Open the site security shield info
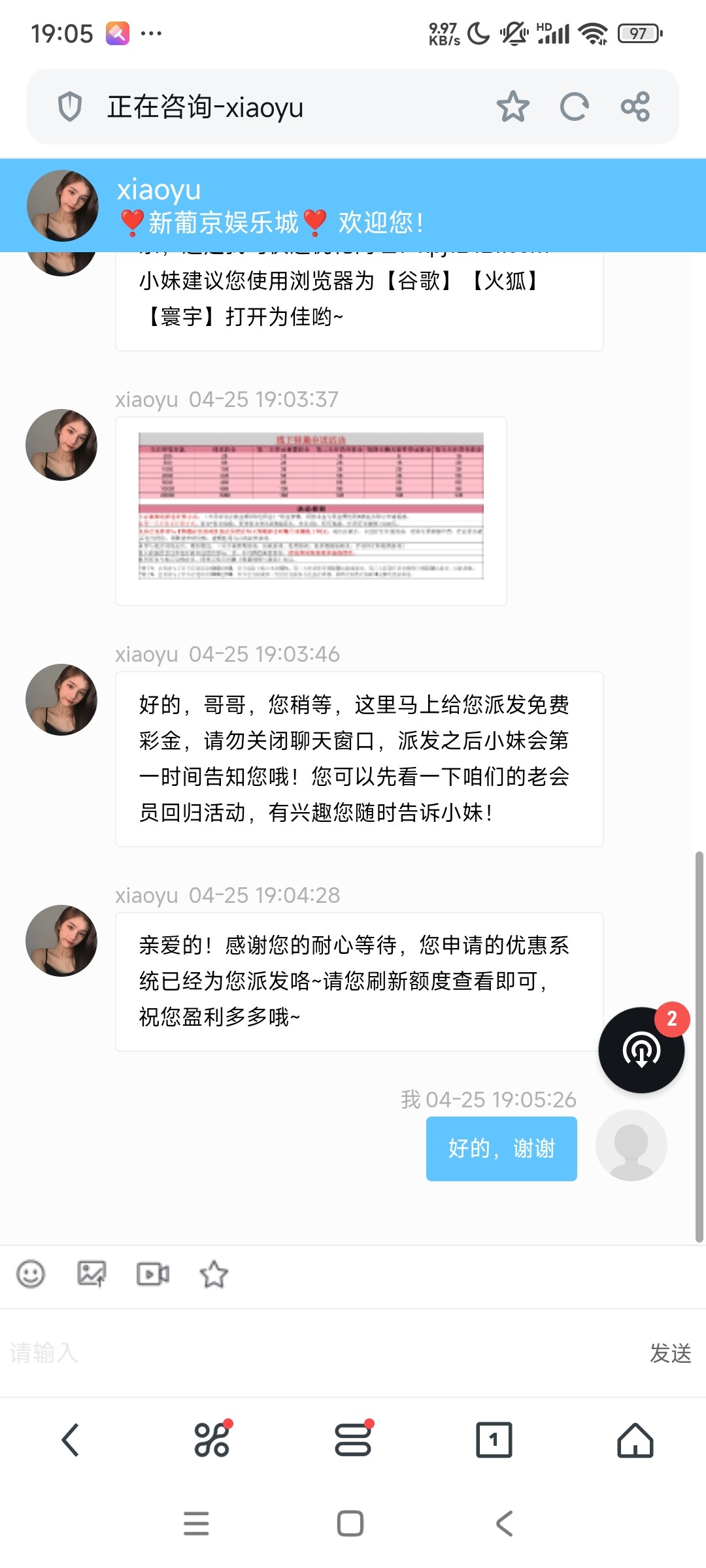The image size is (706, 1568). pyautogui.click(x=70, y=106)
